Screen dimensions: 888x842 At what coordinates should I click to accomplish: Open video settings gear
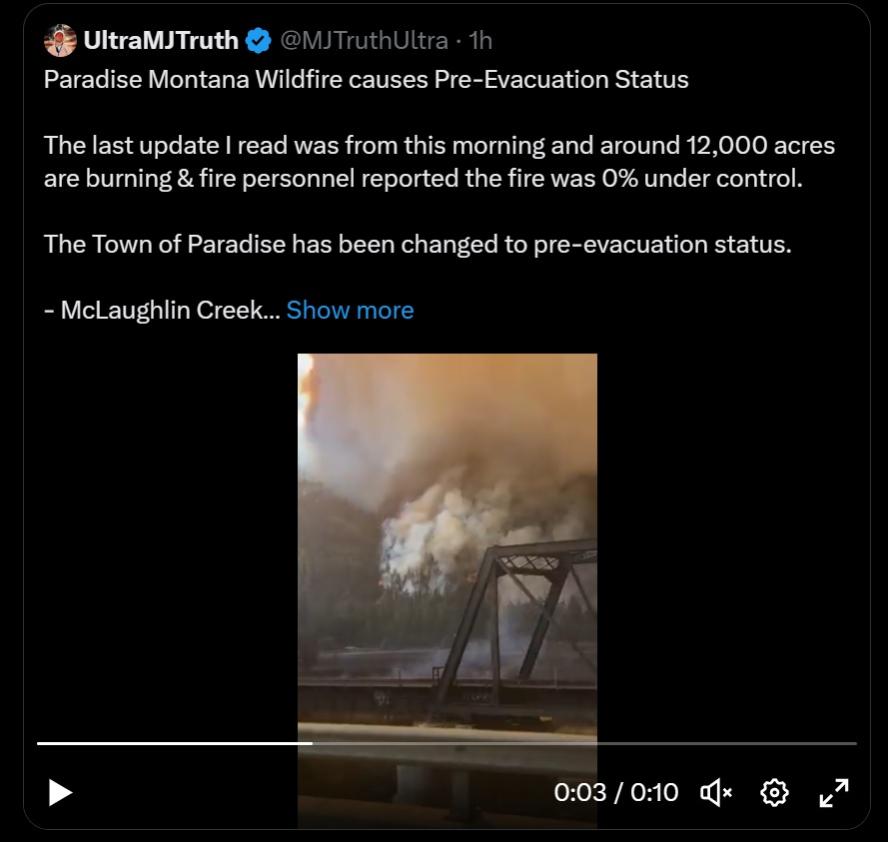tap(774, 793)
